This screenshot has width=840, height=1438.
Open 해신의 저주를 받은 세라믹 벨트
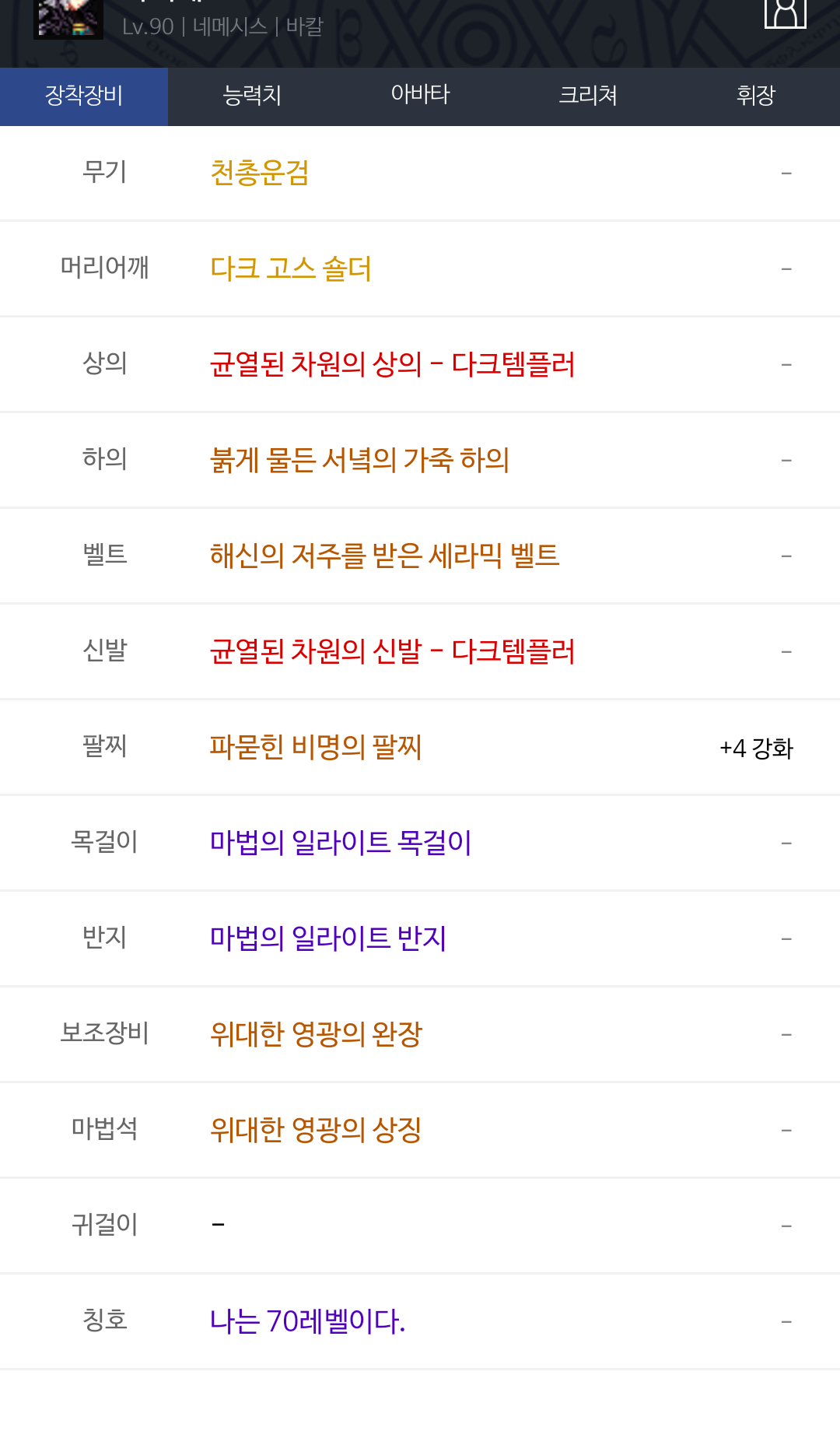coord(385,556)
